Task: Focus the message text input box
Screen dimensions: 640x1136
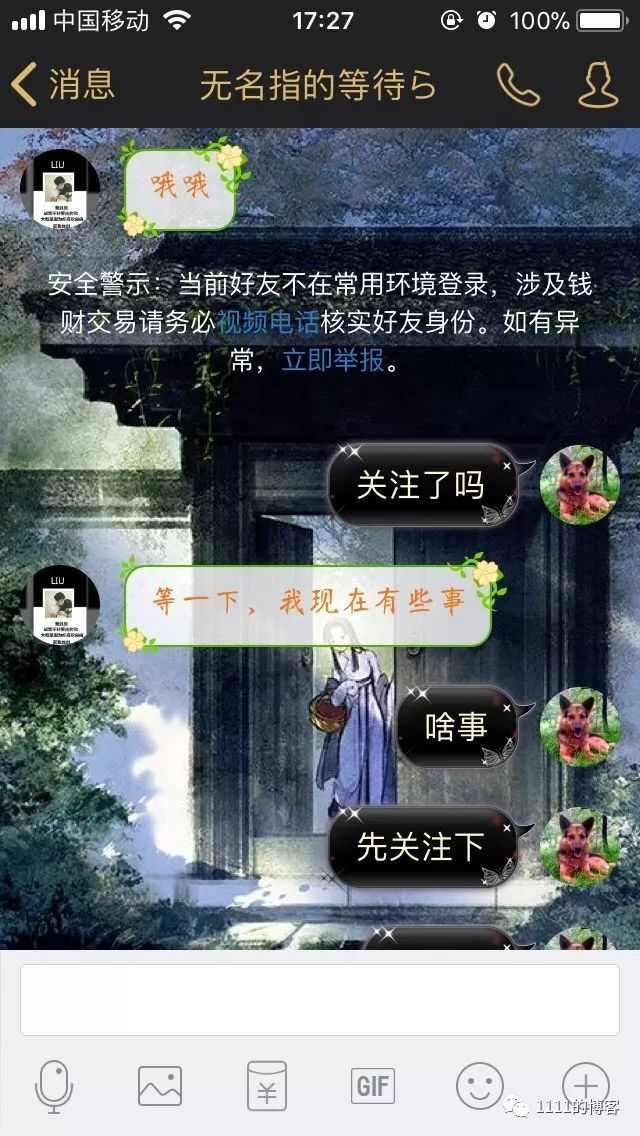Action: click(320, 999)
